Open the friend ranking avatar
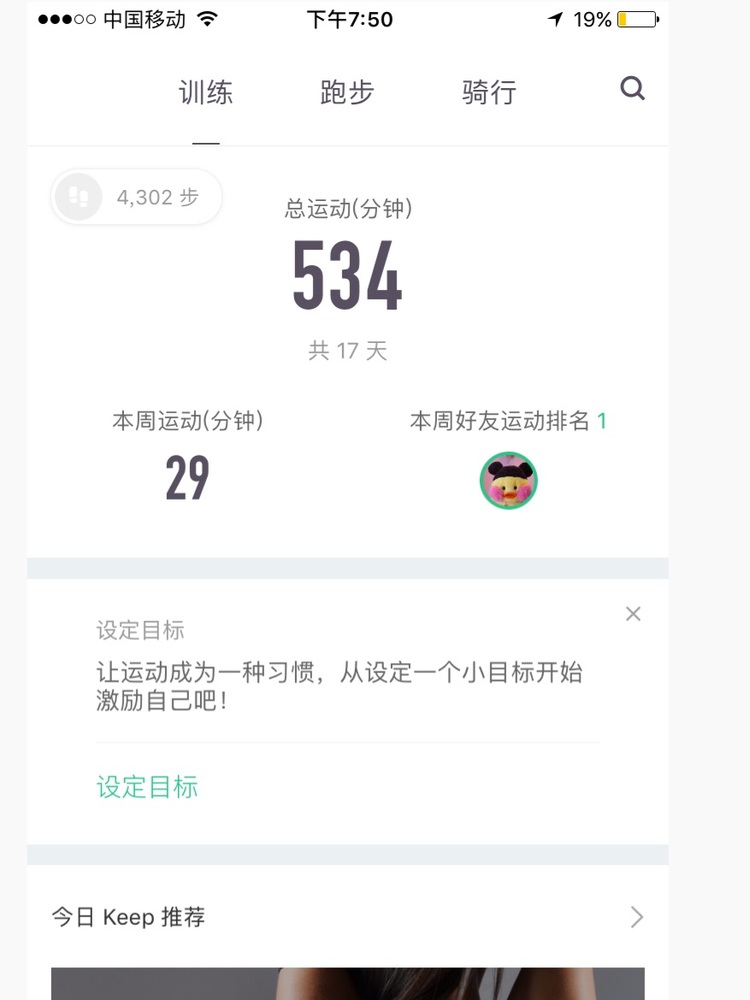The image size is (750, 1000). coord(509,481)
